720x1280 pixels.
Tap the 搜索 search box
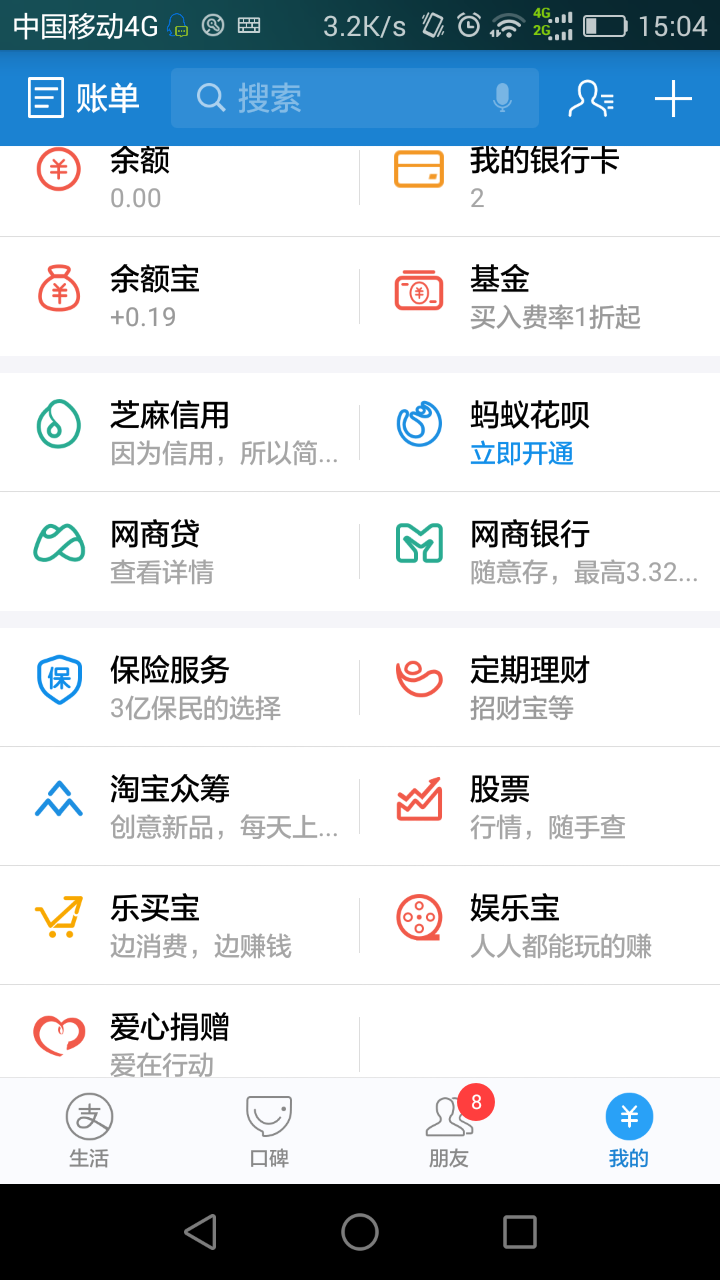[355, 98]
